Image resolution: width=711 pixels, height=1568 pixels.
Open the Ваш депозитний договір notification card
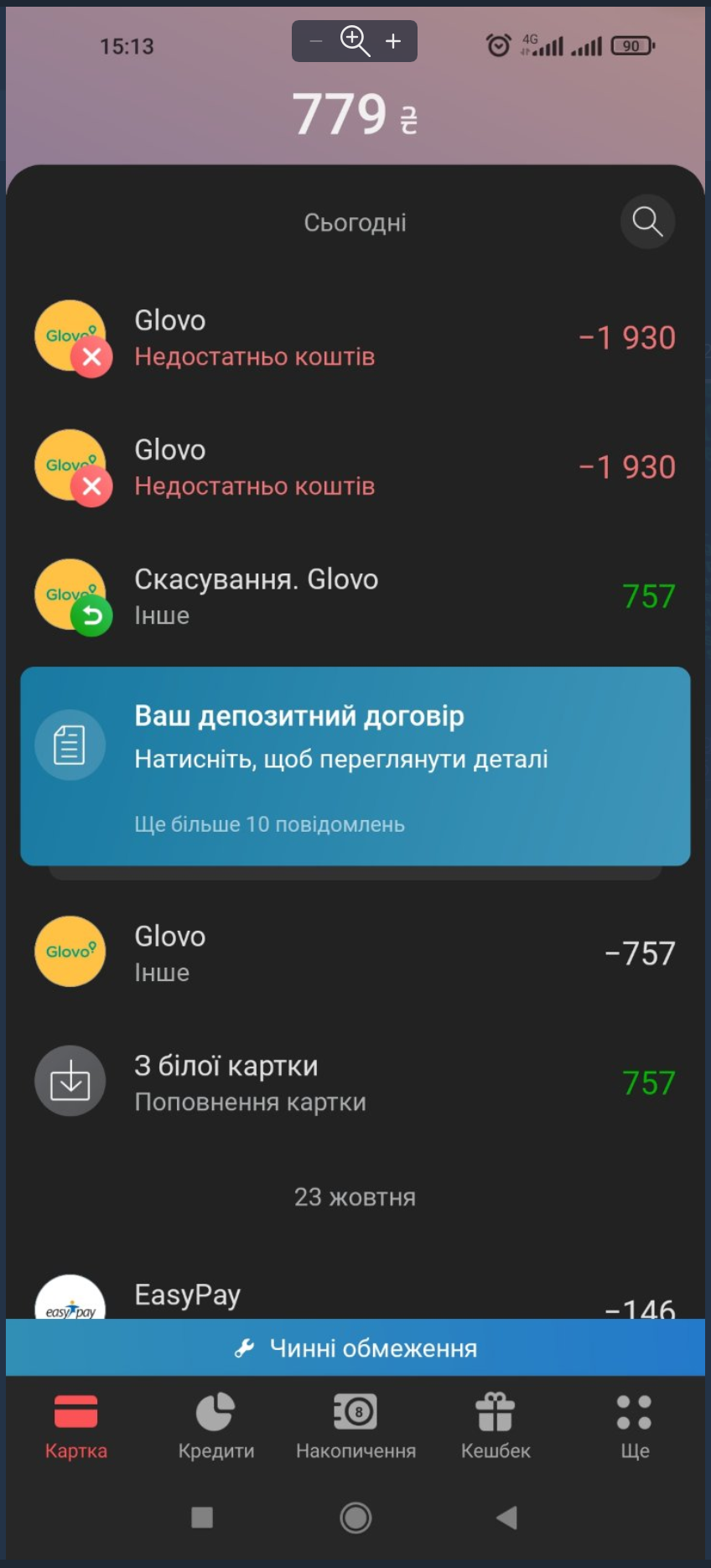pos(355,766)
